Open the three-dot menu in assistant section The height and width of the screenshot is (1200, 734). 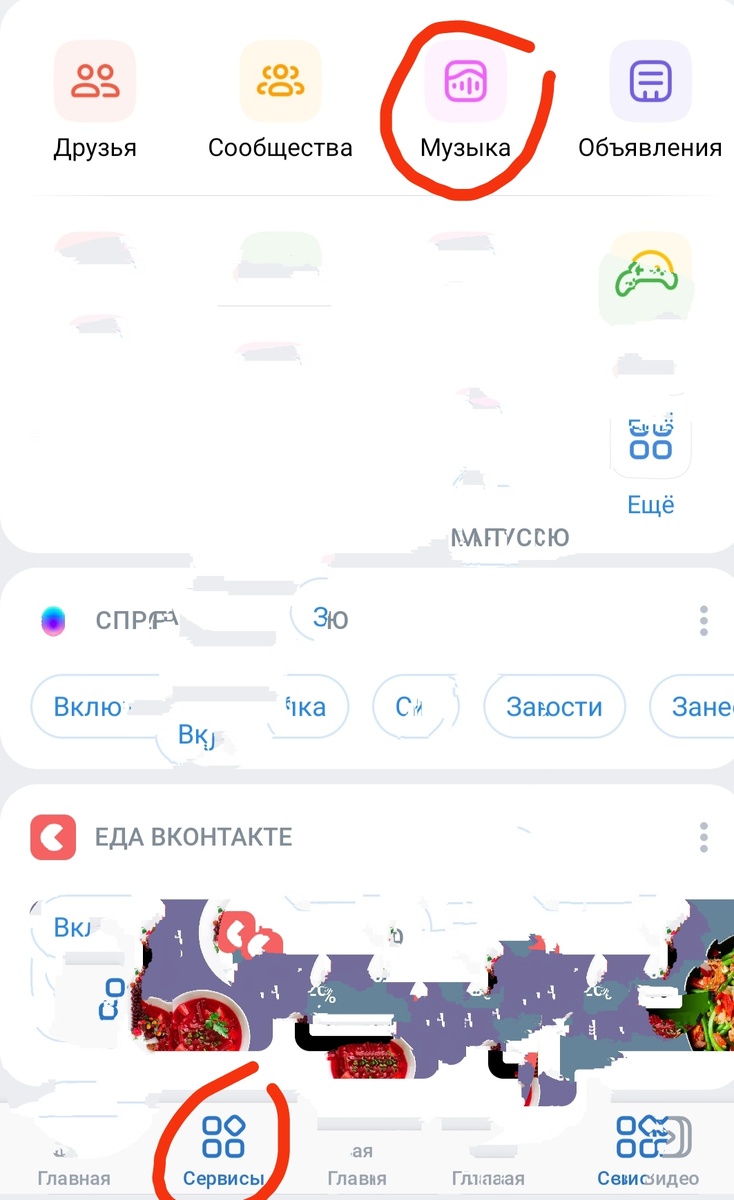point(704,620)
